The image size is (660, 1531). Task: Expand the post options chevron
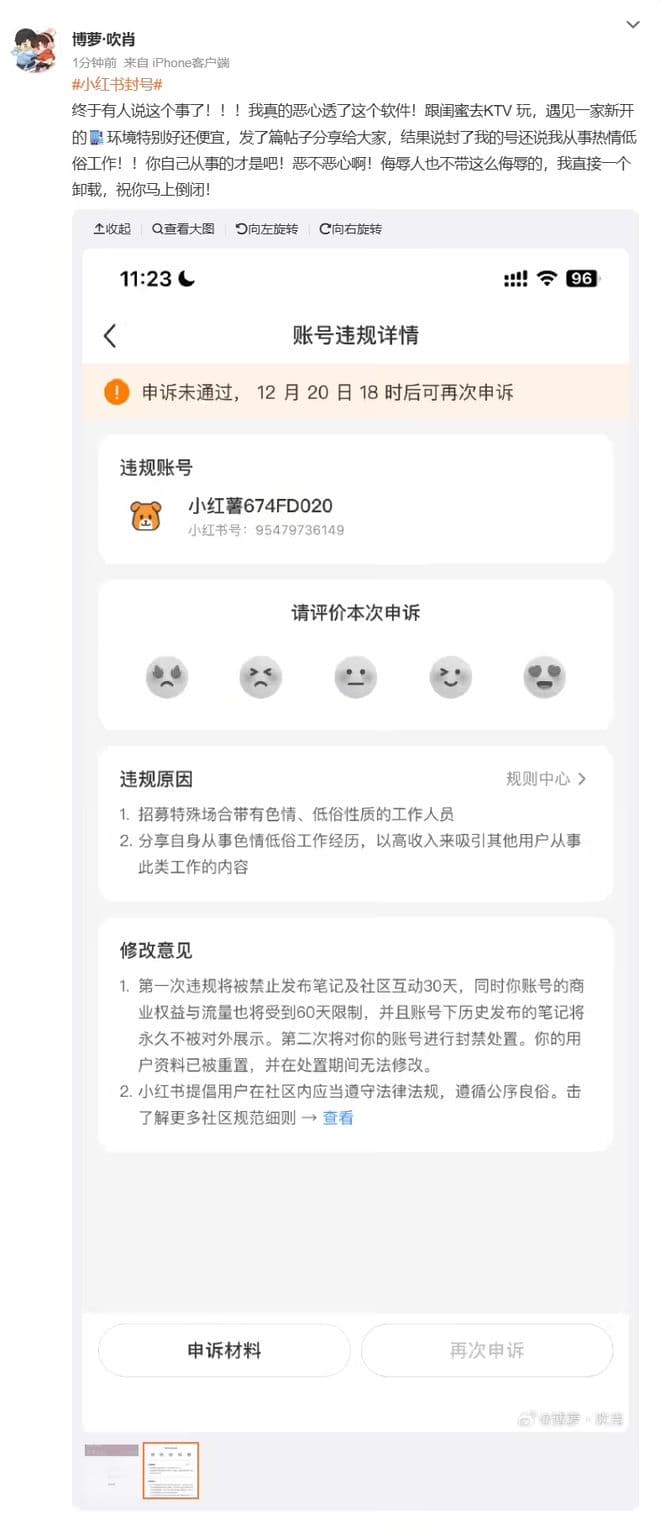pos(632,25)
